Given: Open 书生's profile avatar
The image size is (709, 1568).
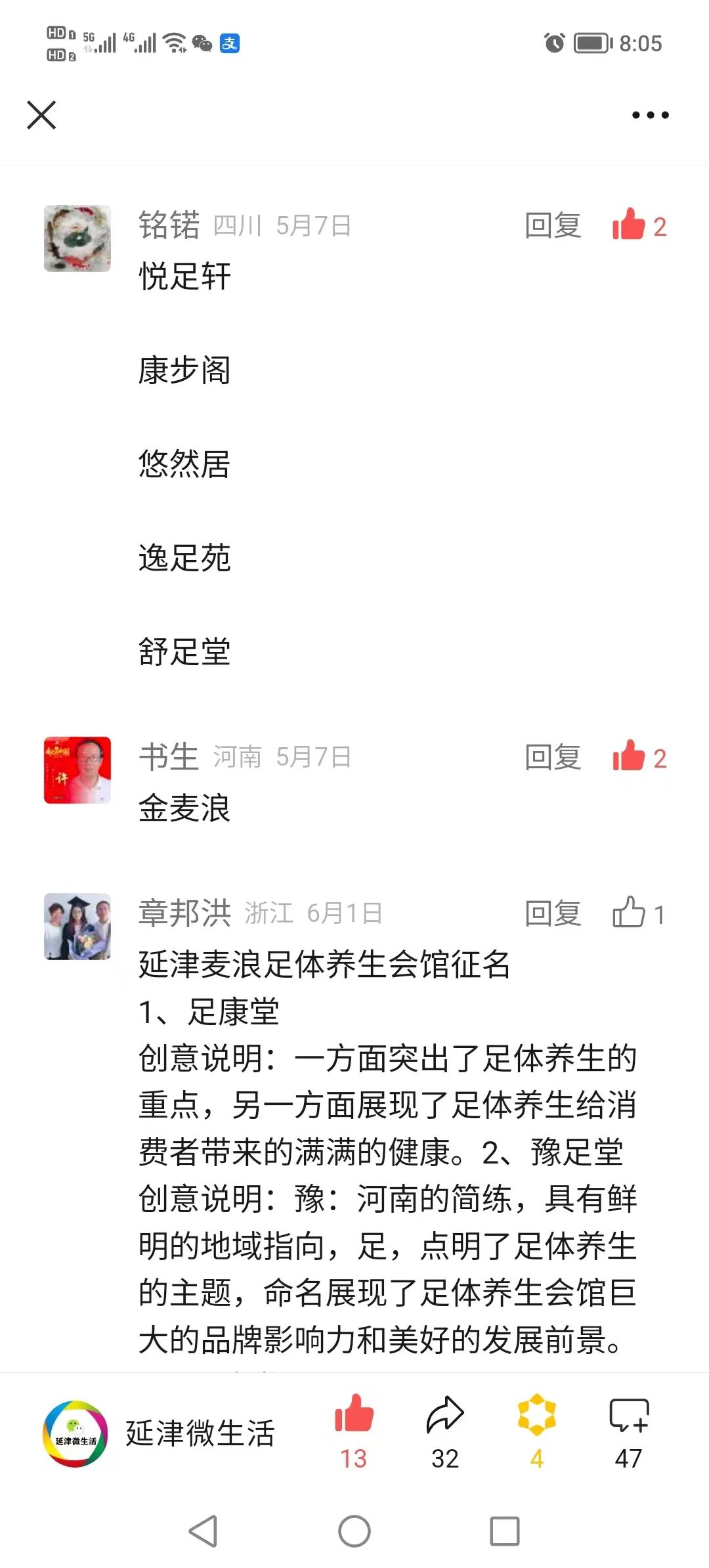Looking at the screenshot, I should [77, 770].
